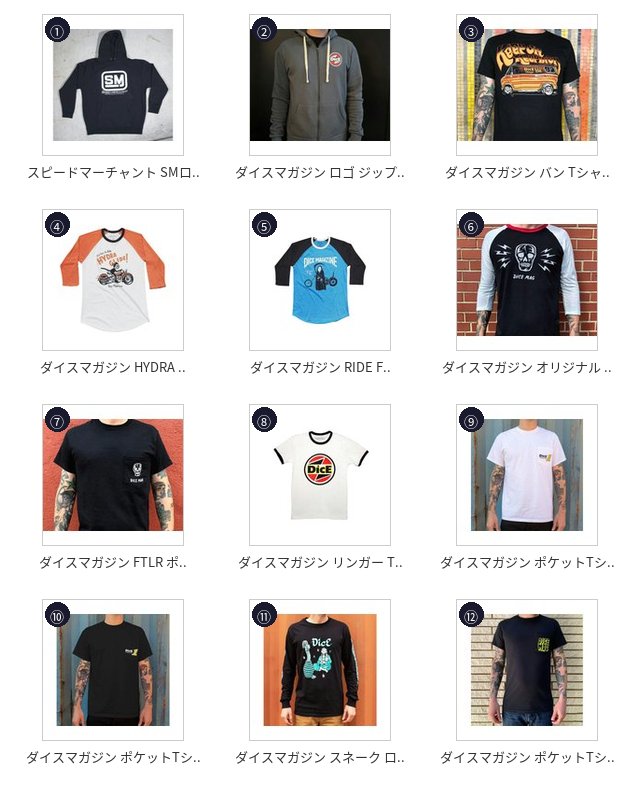Open item 1, the スピードマーチャント SM hoodie
Viewport: 641px width, 800px height.
[x=113, y=85]
